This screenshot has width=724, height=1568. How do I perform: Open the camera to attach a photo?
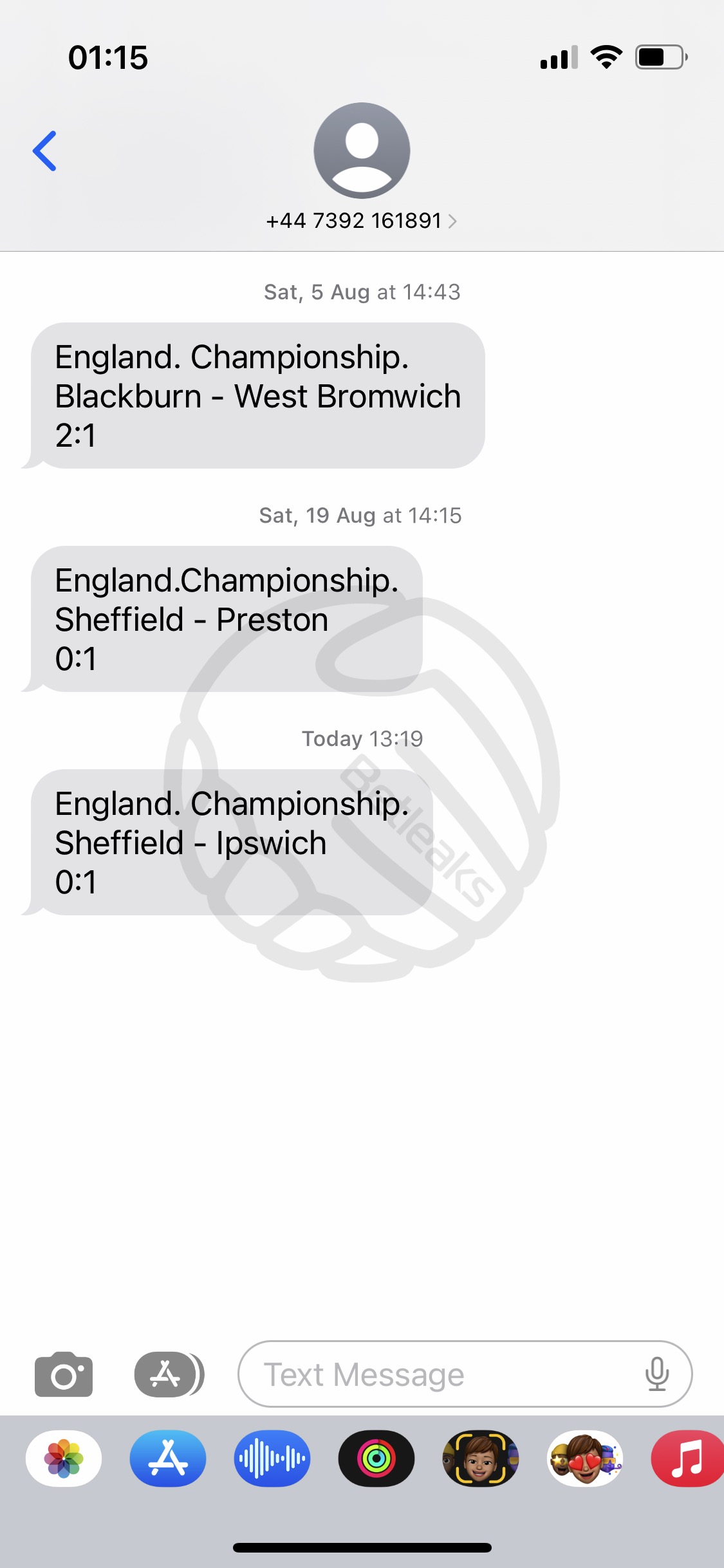[64, 1374]
